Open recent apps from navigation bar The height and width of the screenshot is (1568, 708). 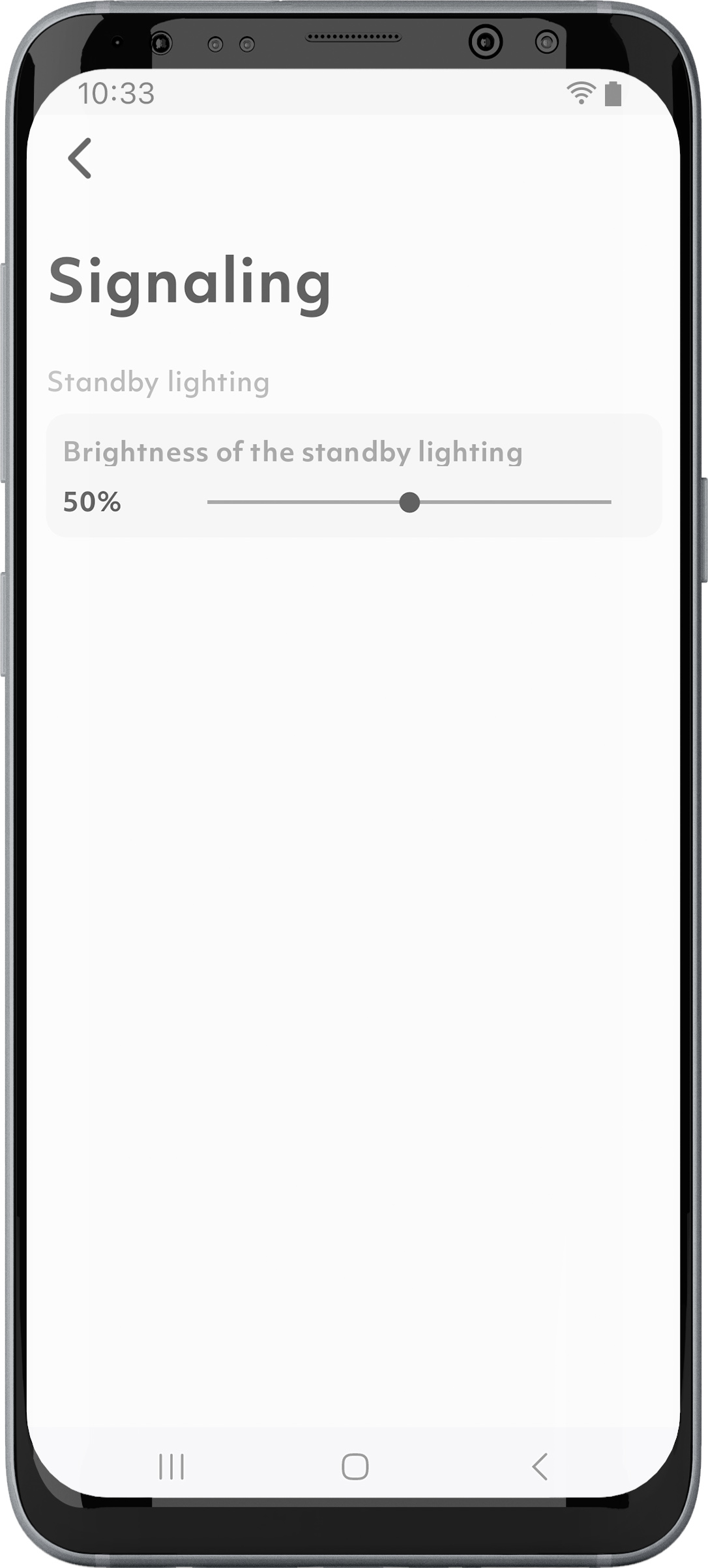pyautogui.click(x=171, y=1466)
